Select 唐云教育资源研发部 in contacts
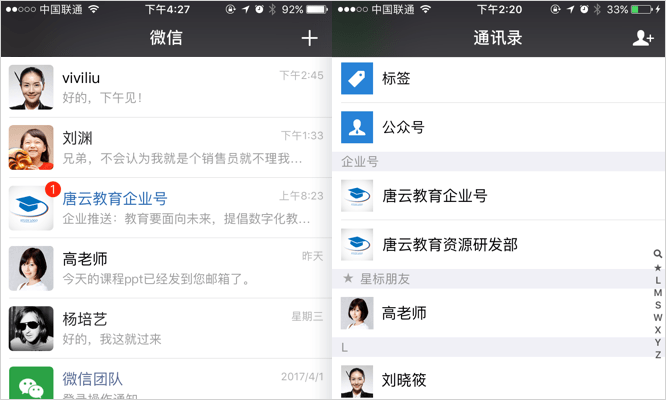666x400 pixels. click(498, 244)
